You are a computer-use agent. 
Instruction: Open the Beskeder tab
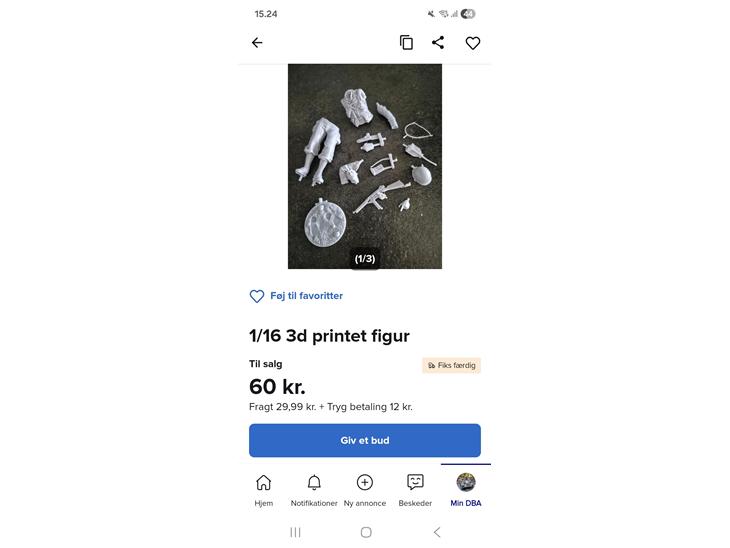coord(415,490)
